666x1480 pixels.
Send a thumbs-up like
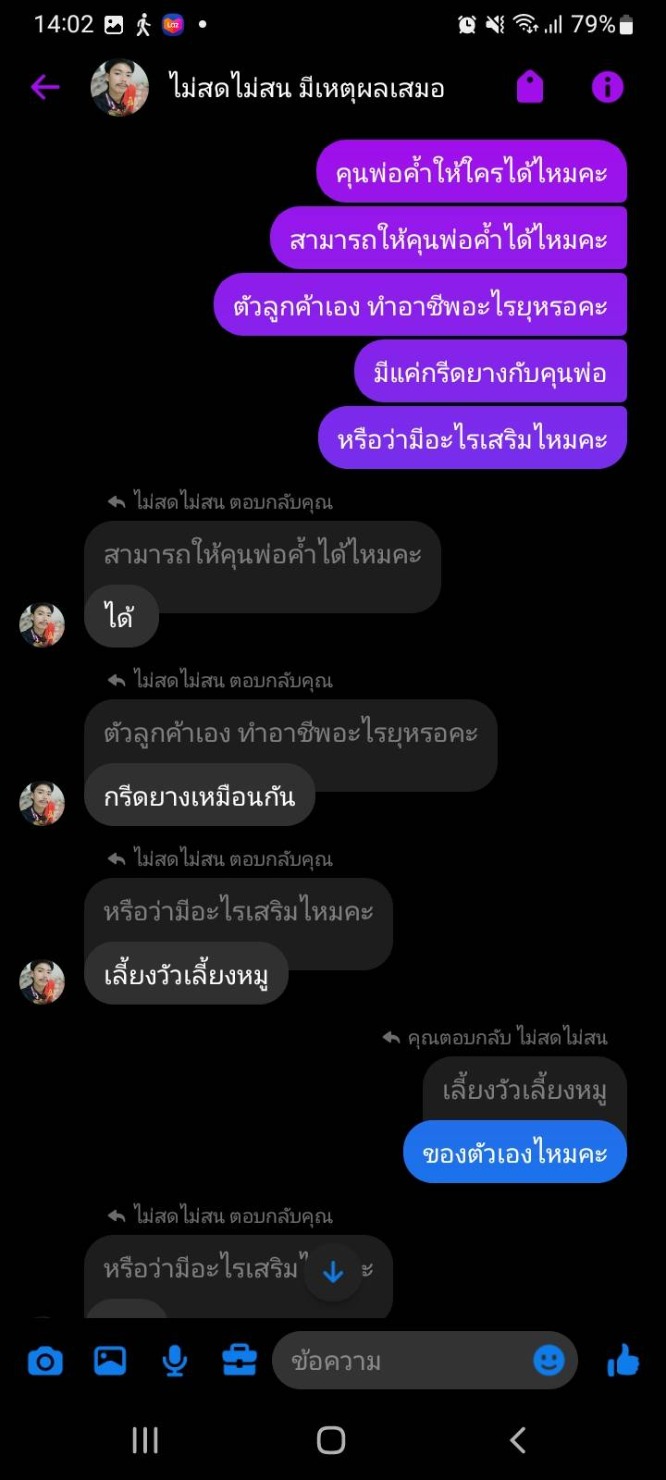coord(622,1360)
